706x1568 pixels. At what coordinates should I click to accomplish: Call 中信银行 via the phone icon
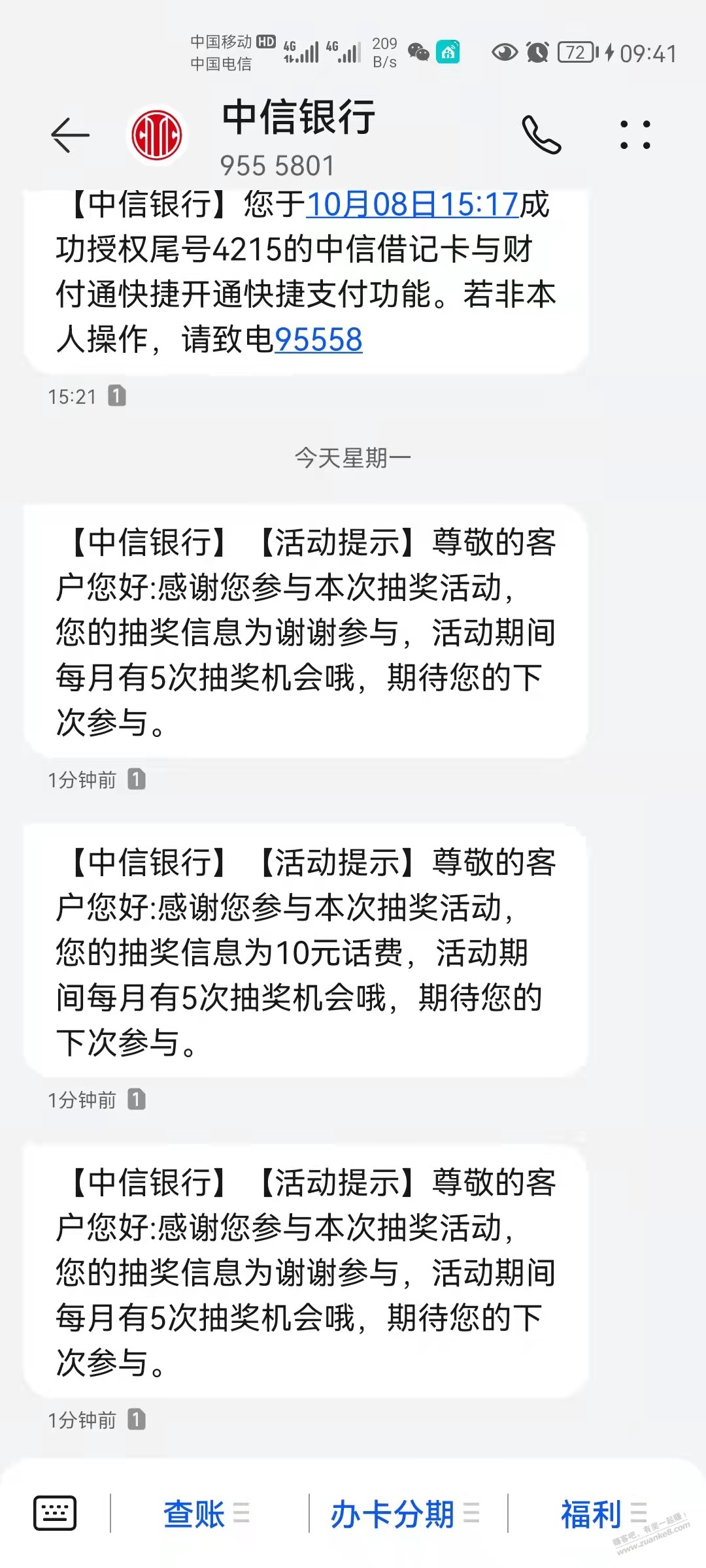tap(541, 135)
